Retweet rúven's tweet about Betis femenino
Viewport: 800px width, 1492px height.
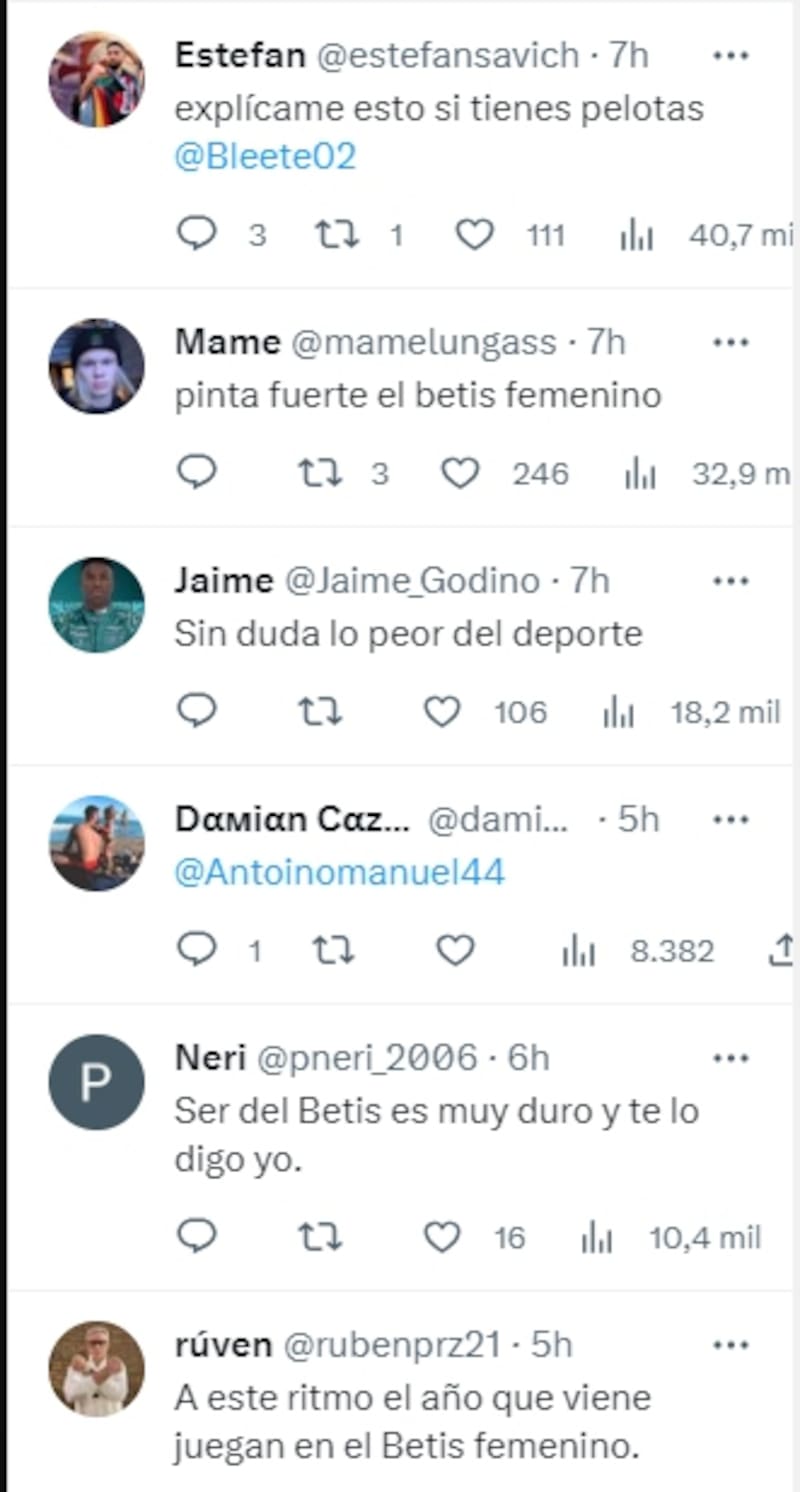pyautogui.click(x=320, y=1489)
